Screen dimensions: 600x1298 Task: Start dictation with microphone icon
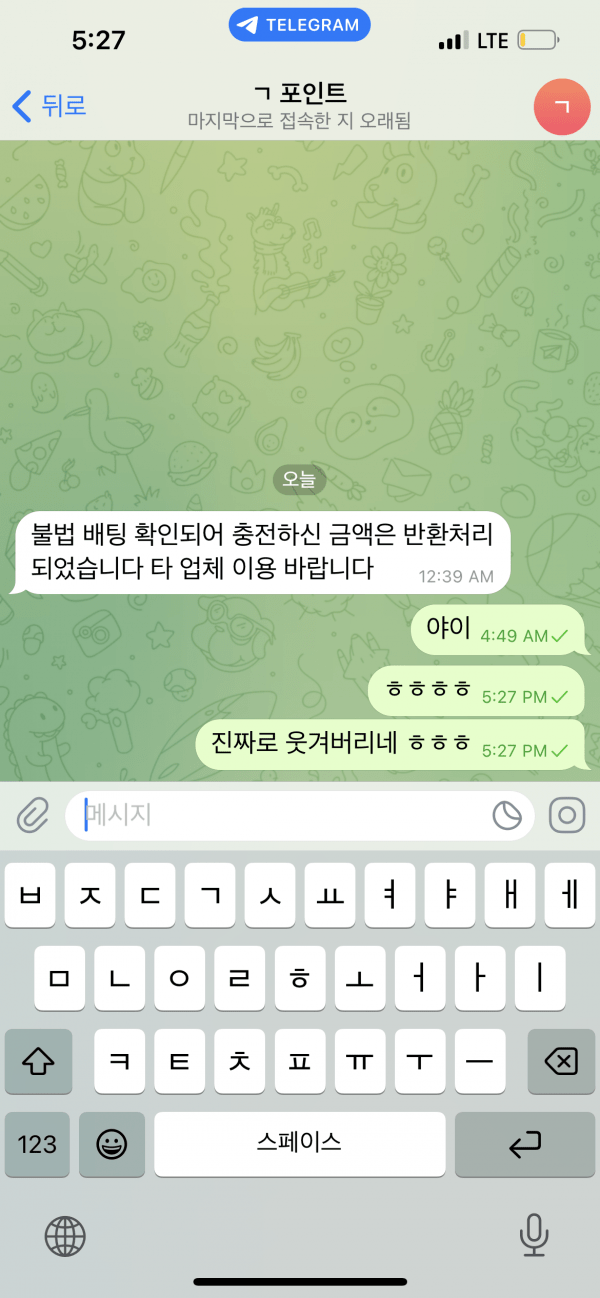[x=534, y=1236]
